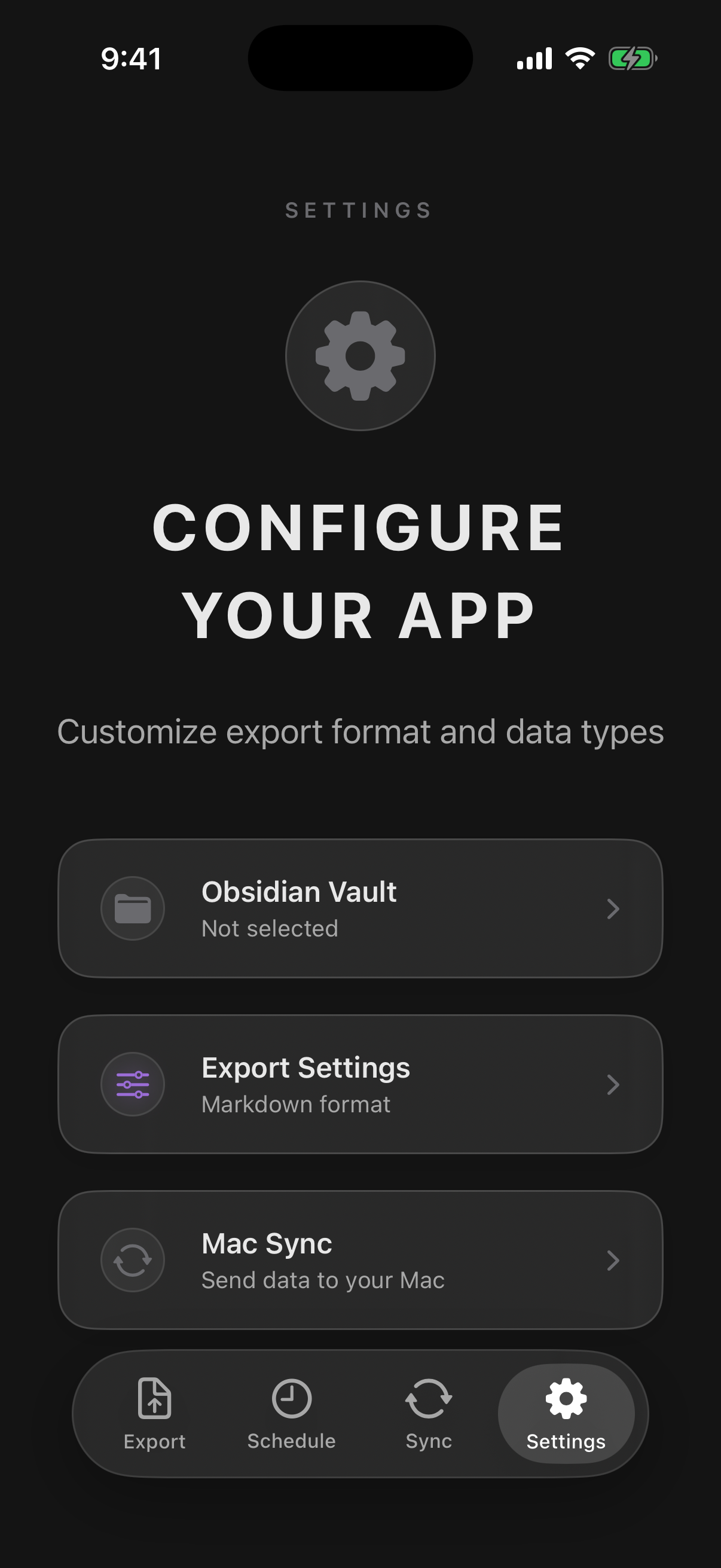The height and width of the screenshot is (1568, 721).
Task: Tap Markdown format under Export Settings
Action: click(x=296, y=1103)
